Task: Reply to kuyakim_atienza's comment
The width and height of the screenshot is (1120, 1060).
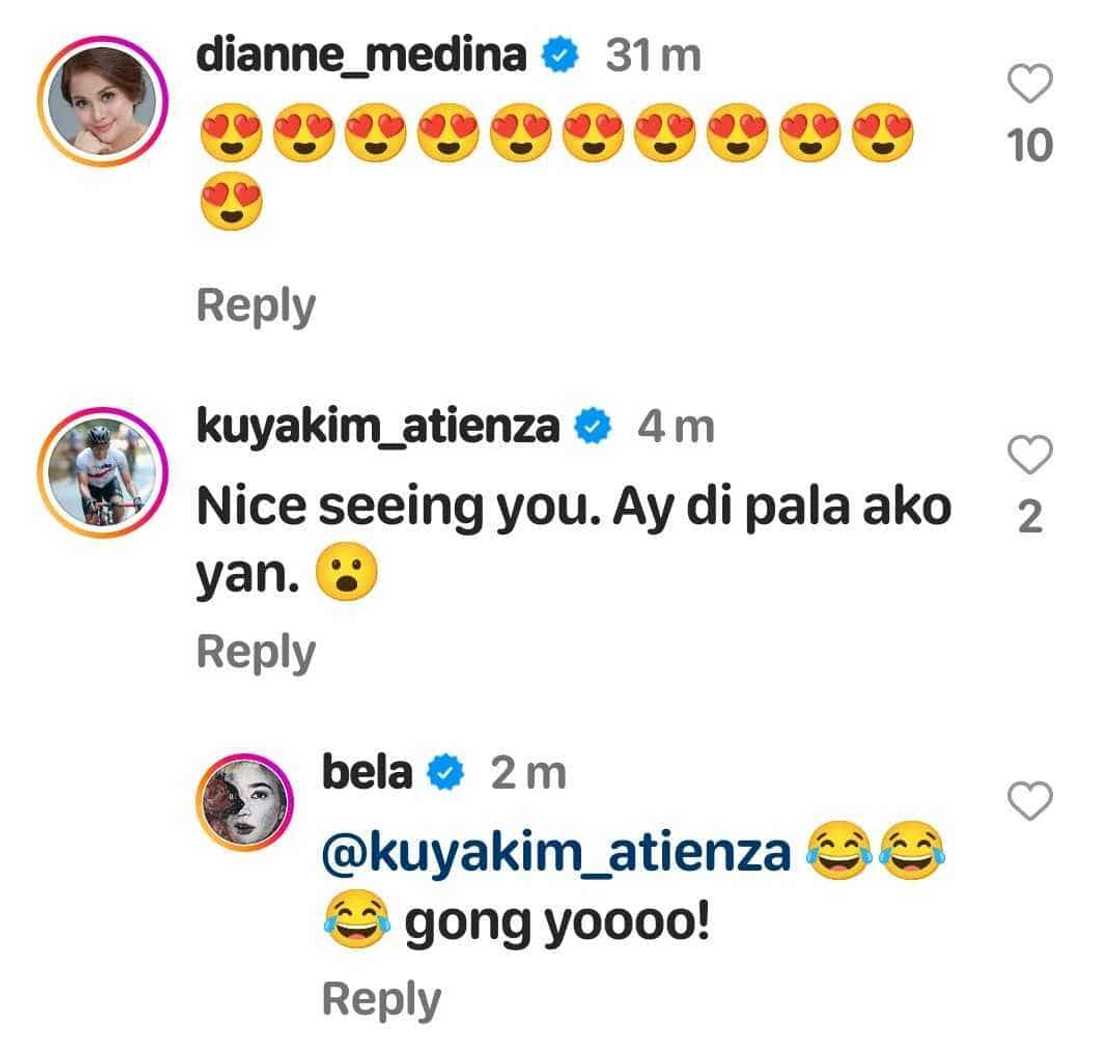Action: (256, 652)
